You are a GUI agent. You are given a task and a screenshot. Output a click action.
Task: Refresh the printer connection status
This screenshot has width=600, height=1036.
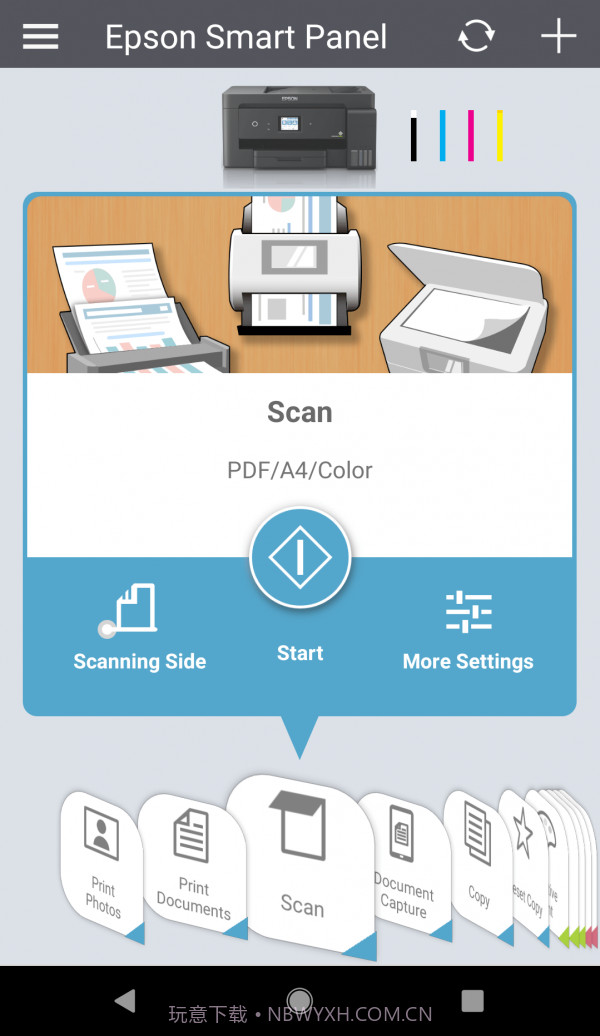[x=476, y=37]
